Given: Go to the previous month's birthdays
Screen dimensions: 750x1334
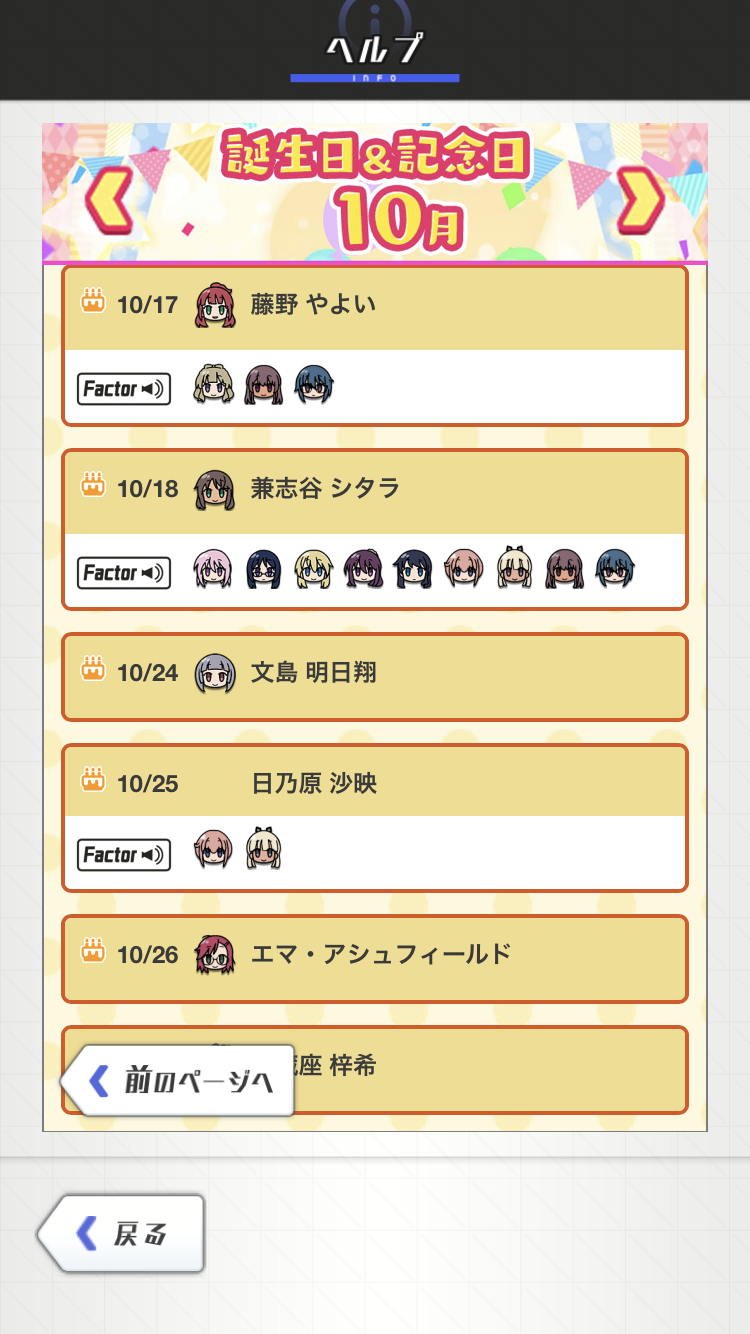Looking at the screenshot, I should [108, 200].
